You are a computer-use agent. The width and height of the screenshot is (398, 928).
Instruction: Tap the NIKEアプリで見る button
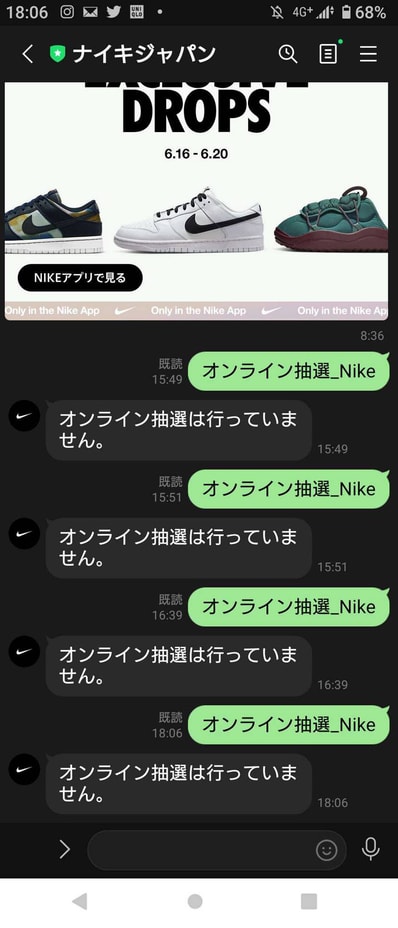pyautogui.click(x=80, y=278)
